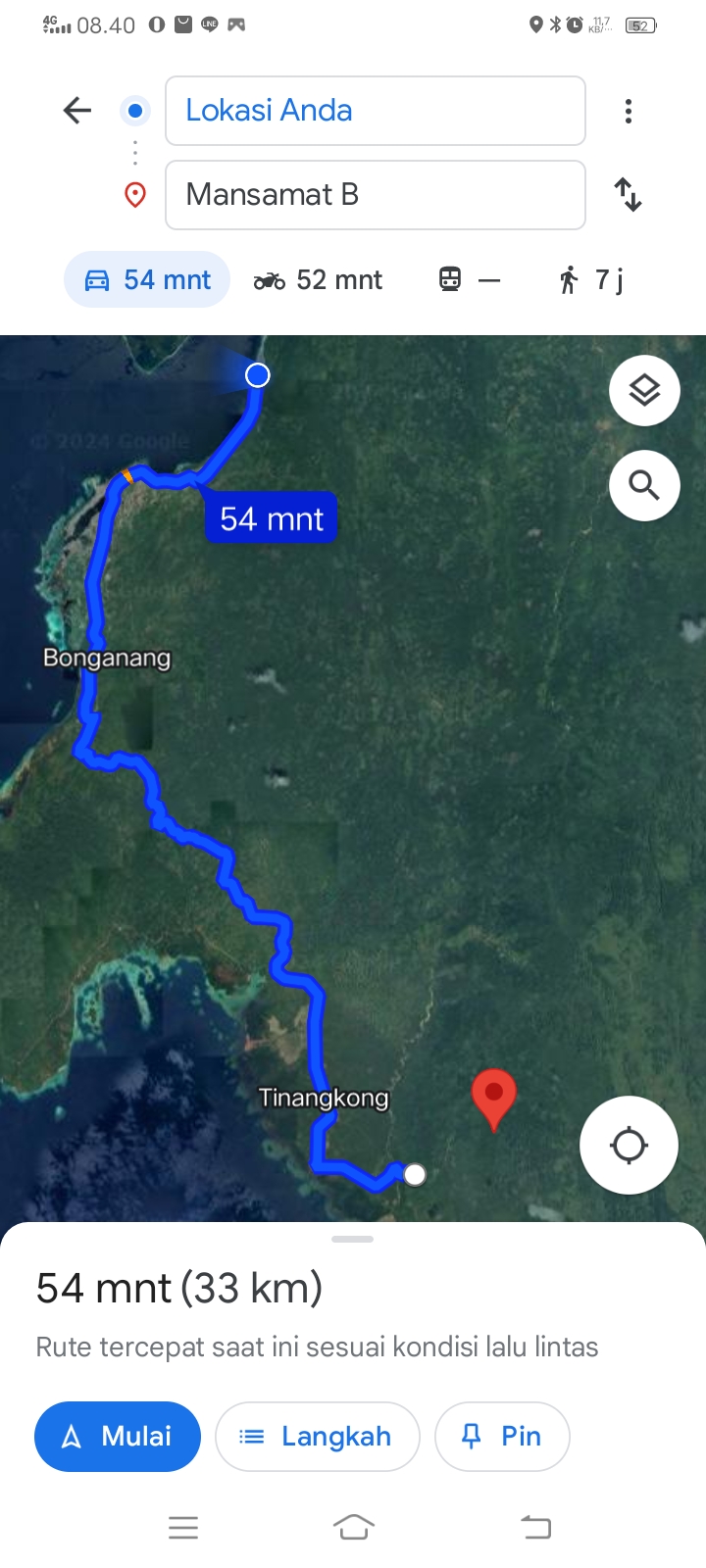Viewport: 706px width, 1568px height.
Task: Expand the route details sheet handle
Action: click(x=353, y=1240)
